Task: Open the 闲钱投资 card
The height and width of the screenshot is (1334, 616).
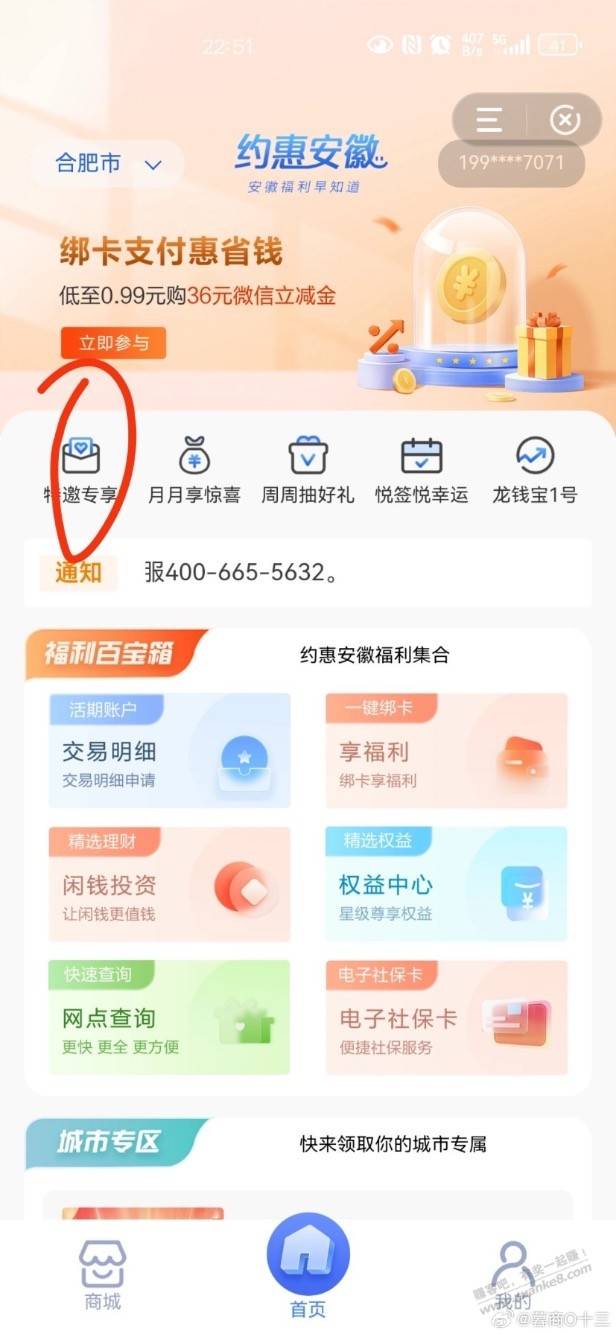Action: click(x=169, y=884)
